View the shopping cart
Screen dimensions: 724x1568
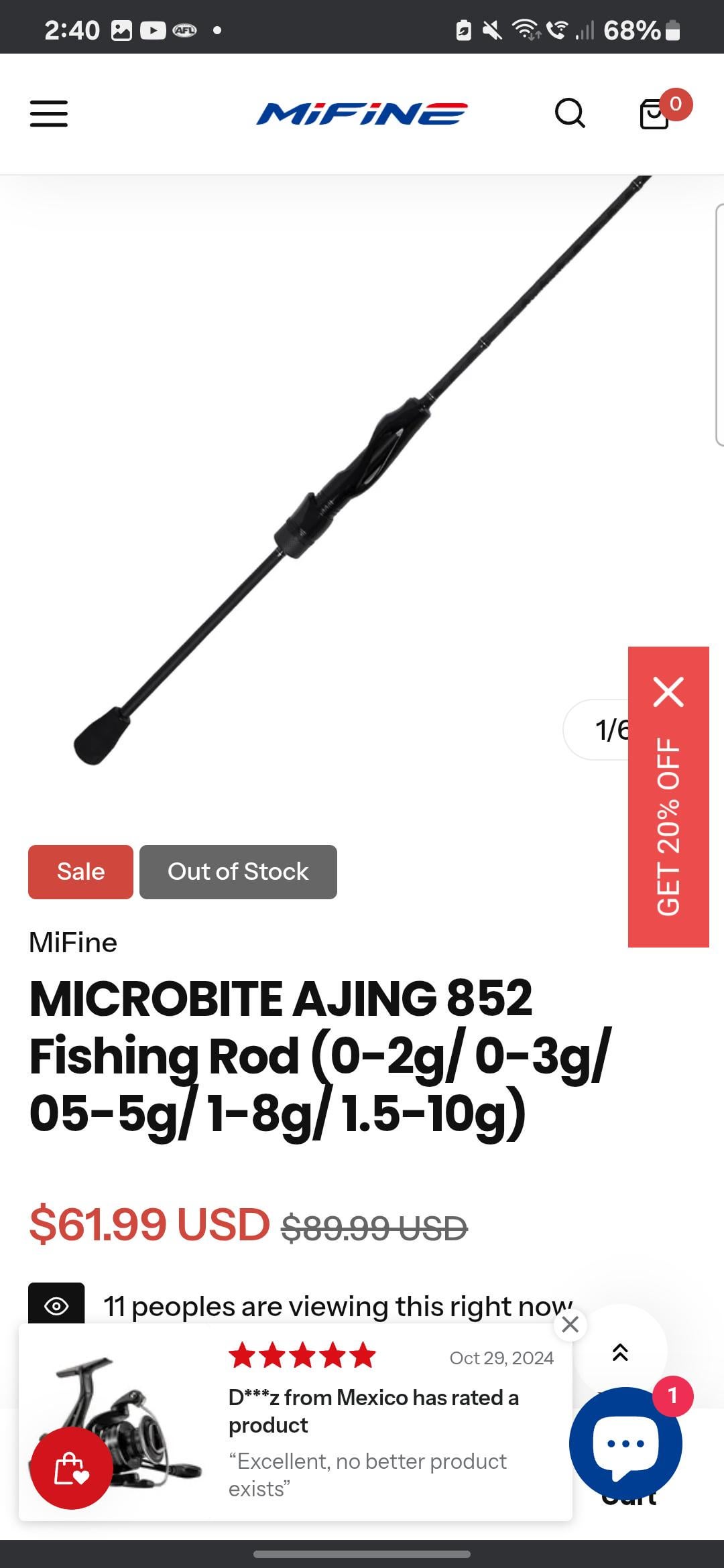click(656, 113)
